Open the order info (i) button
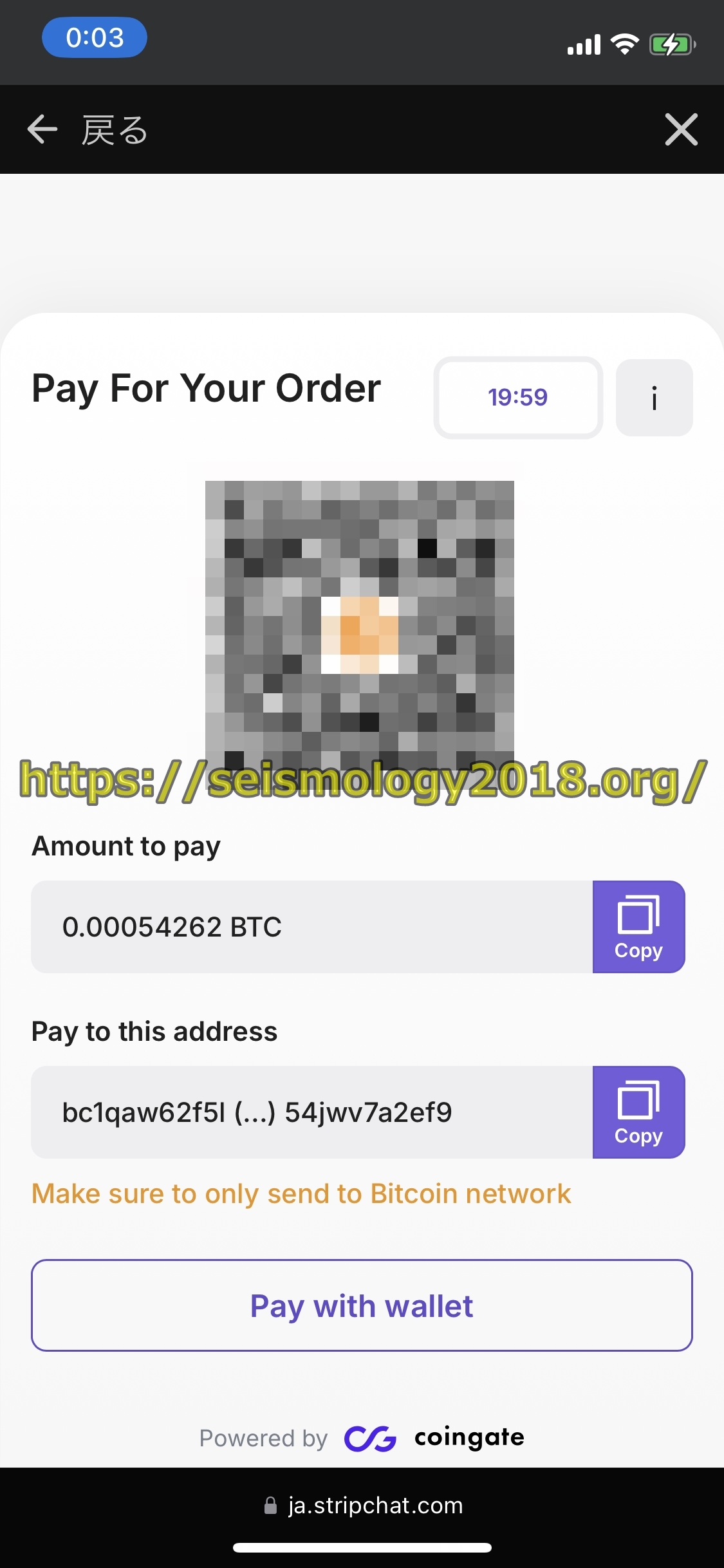 point(654,398)
